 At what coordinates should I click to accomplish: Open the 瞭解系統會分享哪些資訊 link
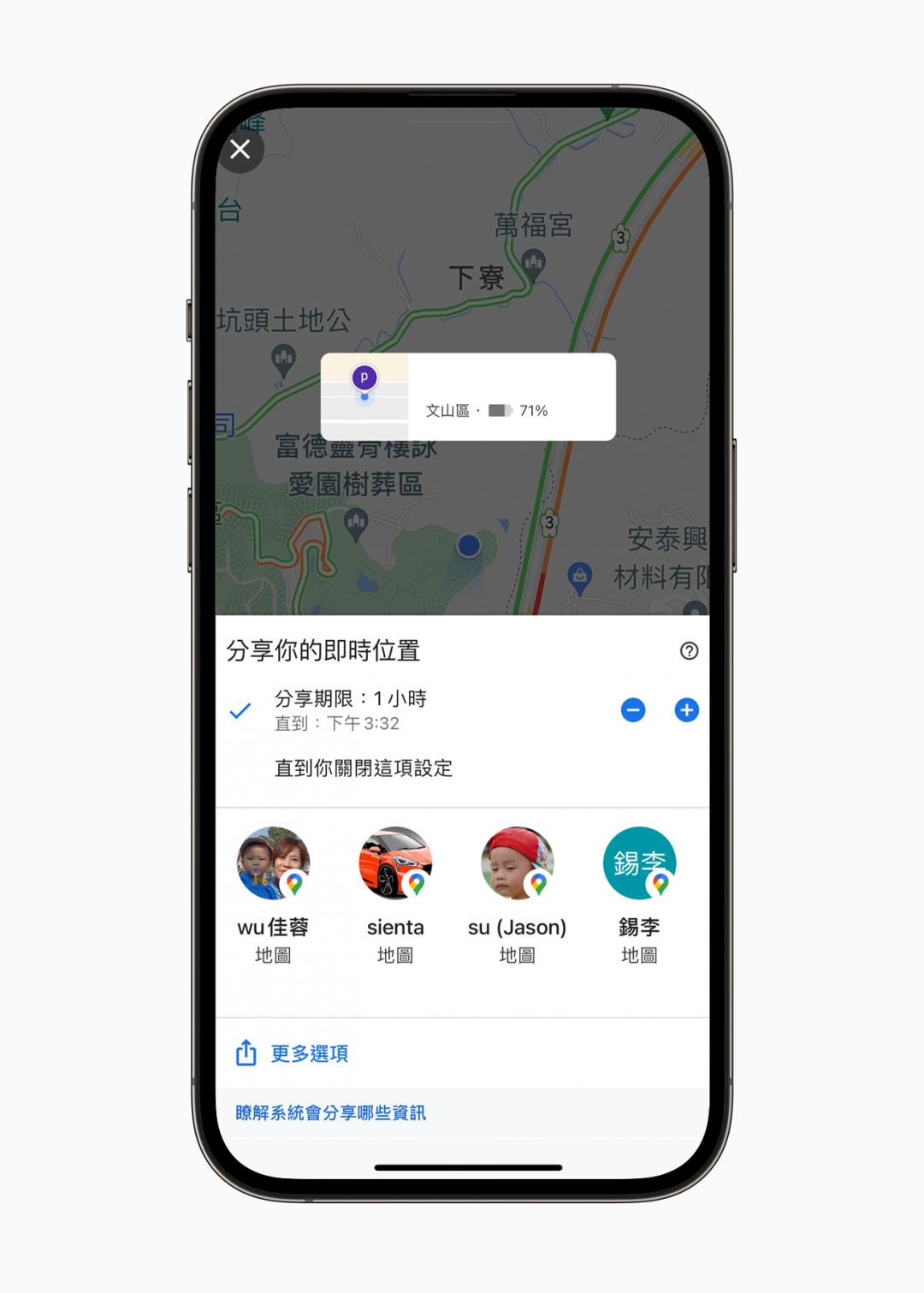[330, 1112]
